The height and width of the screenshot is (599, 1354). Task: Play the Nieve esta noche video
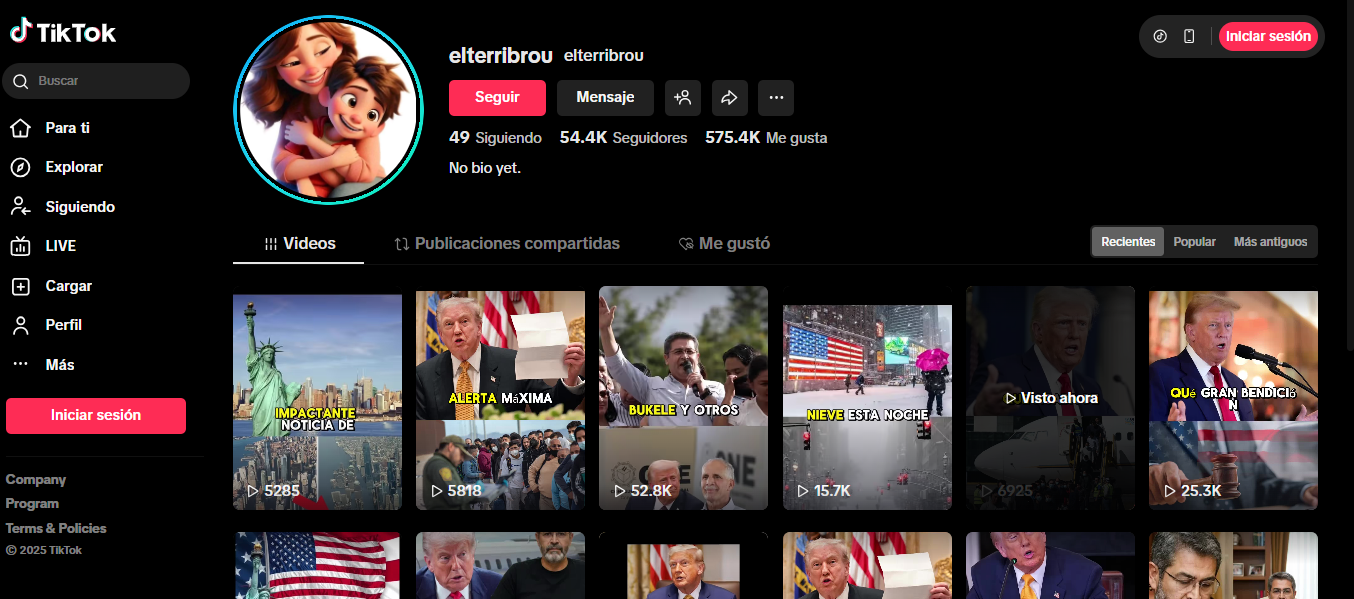[867, 398]
